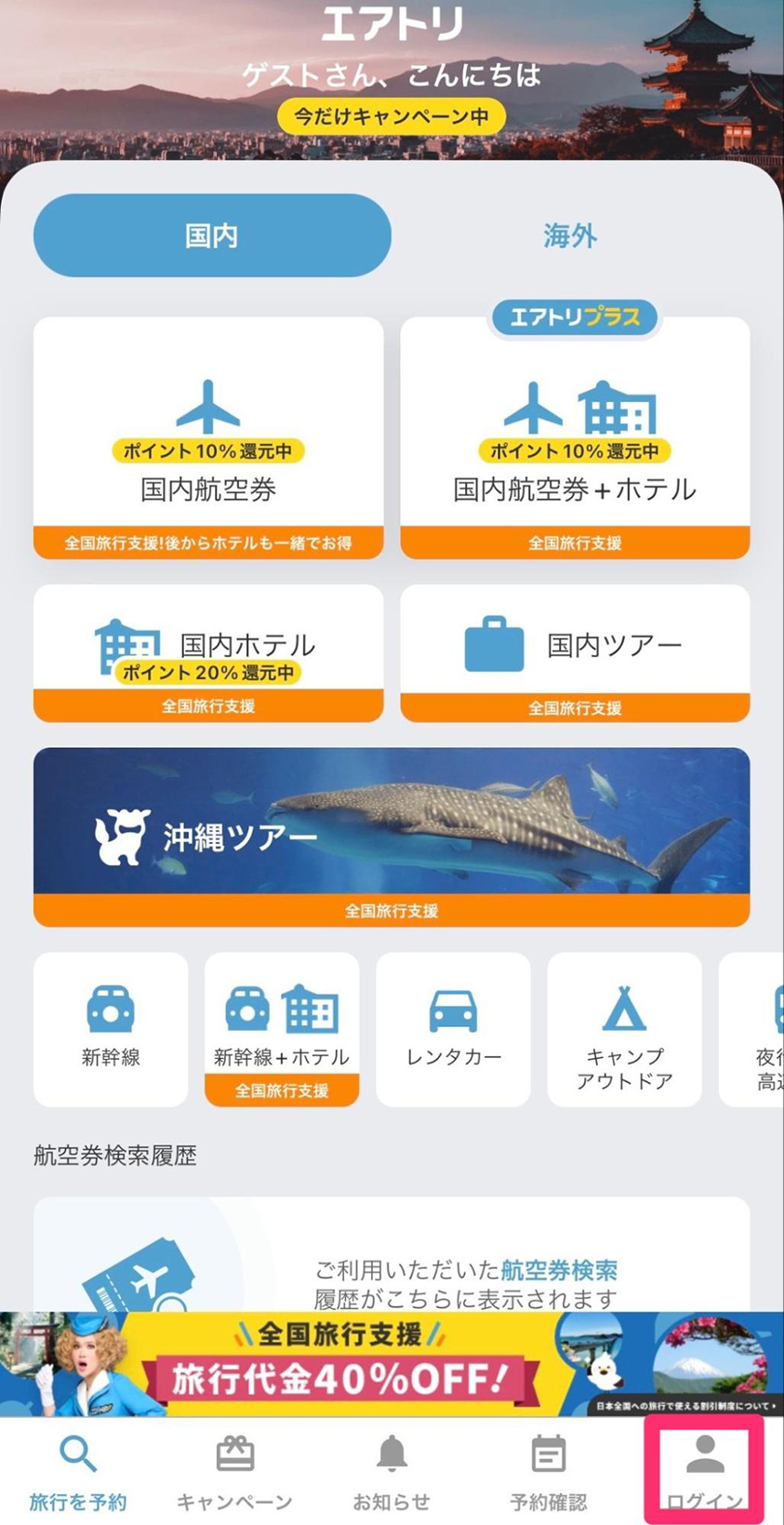784x1525 pixels.
Task: Open the 国内ツアー card
Action: click(575, 653)
